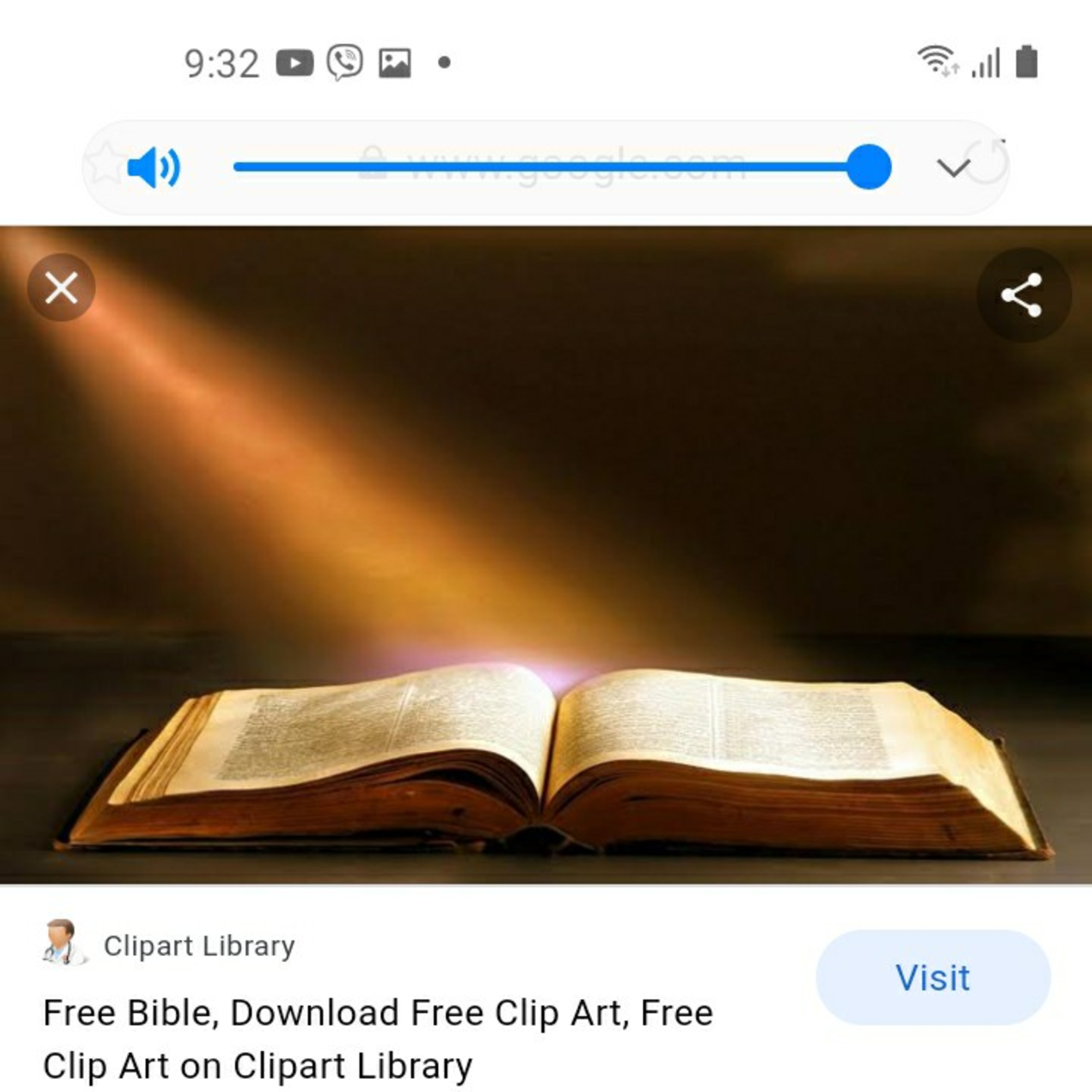Visit the Clipart Library page

(x=933, y=978)
